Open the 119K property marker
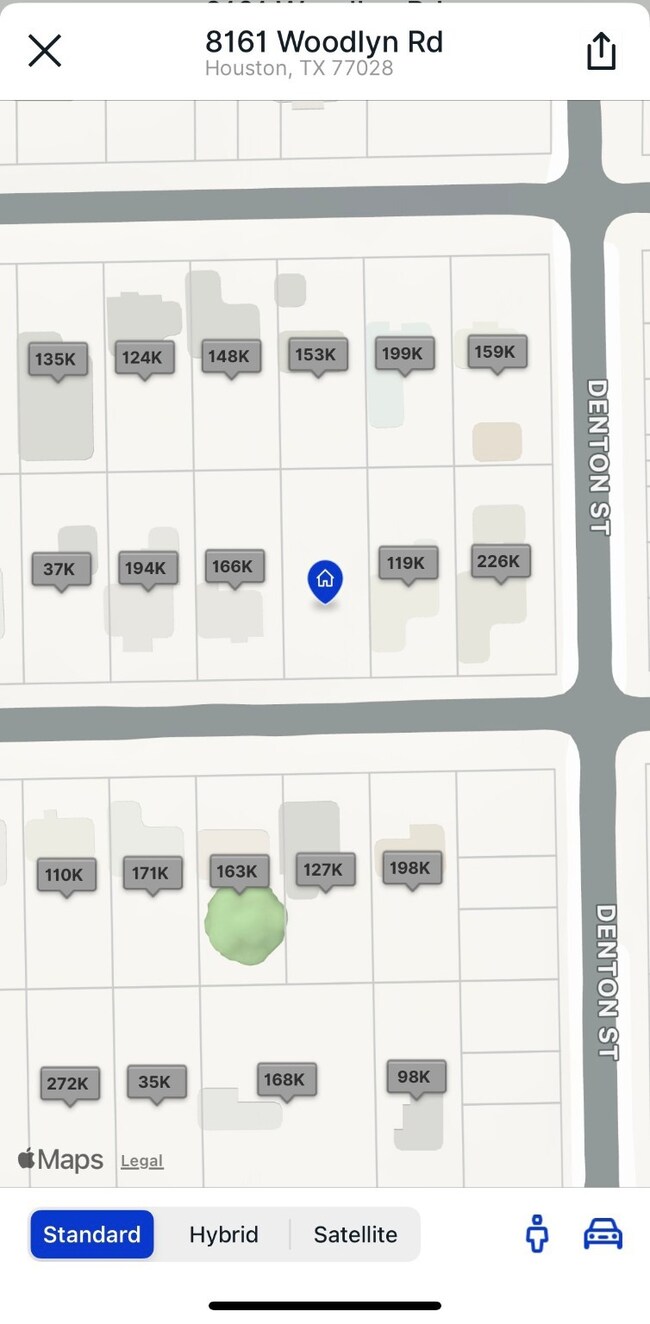 (407, 563)
